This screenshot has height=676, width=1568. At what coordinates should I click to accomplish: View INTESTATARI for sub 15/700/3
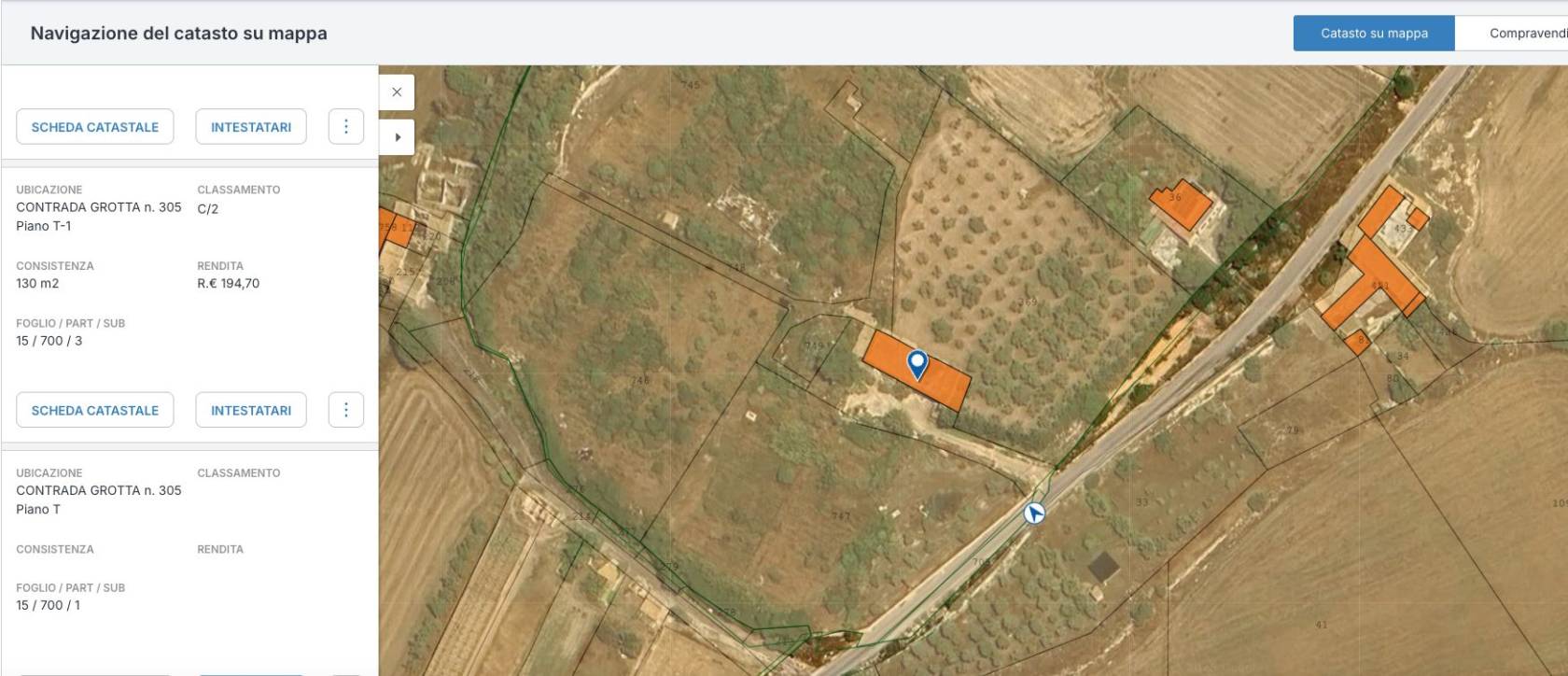pyautogui.click(x=250, y=410)
